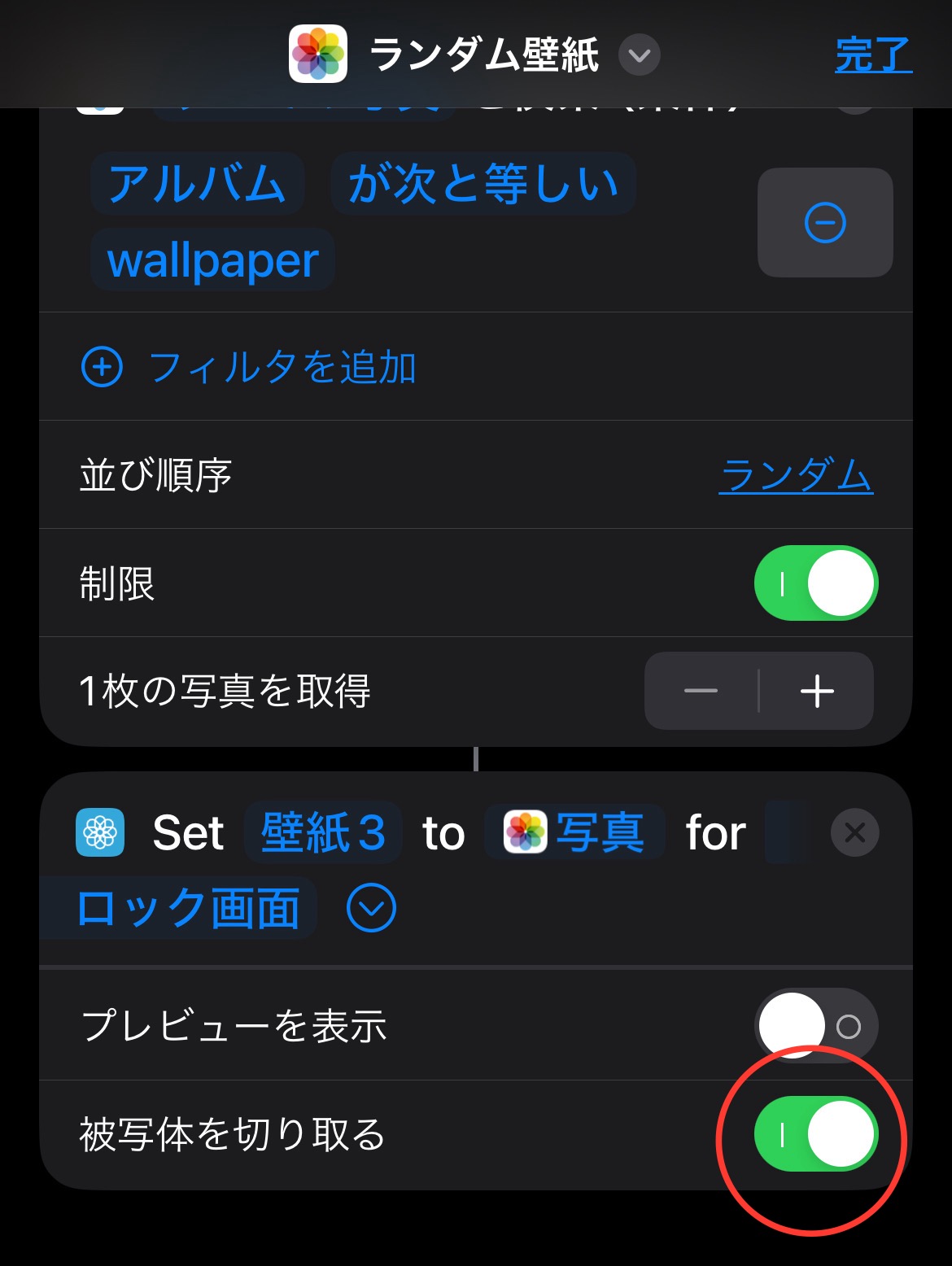Delete the Set wallpaper action
Screen dimensions: 952x1266
point(854,832)
